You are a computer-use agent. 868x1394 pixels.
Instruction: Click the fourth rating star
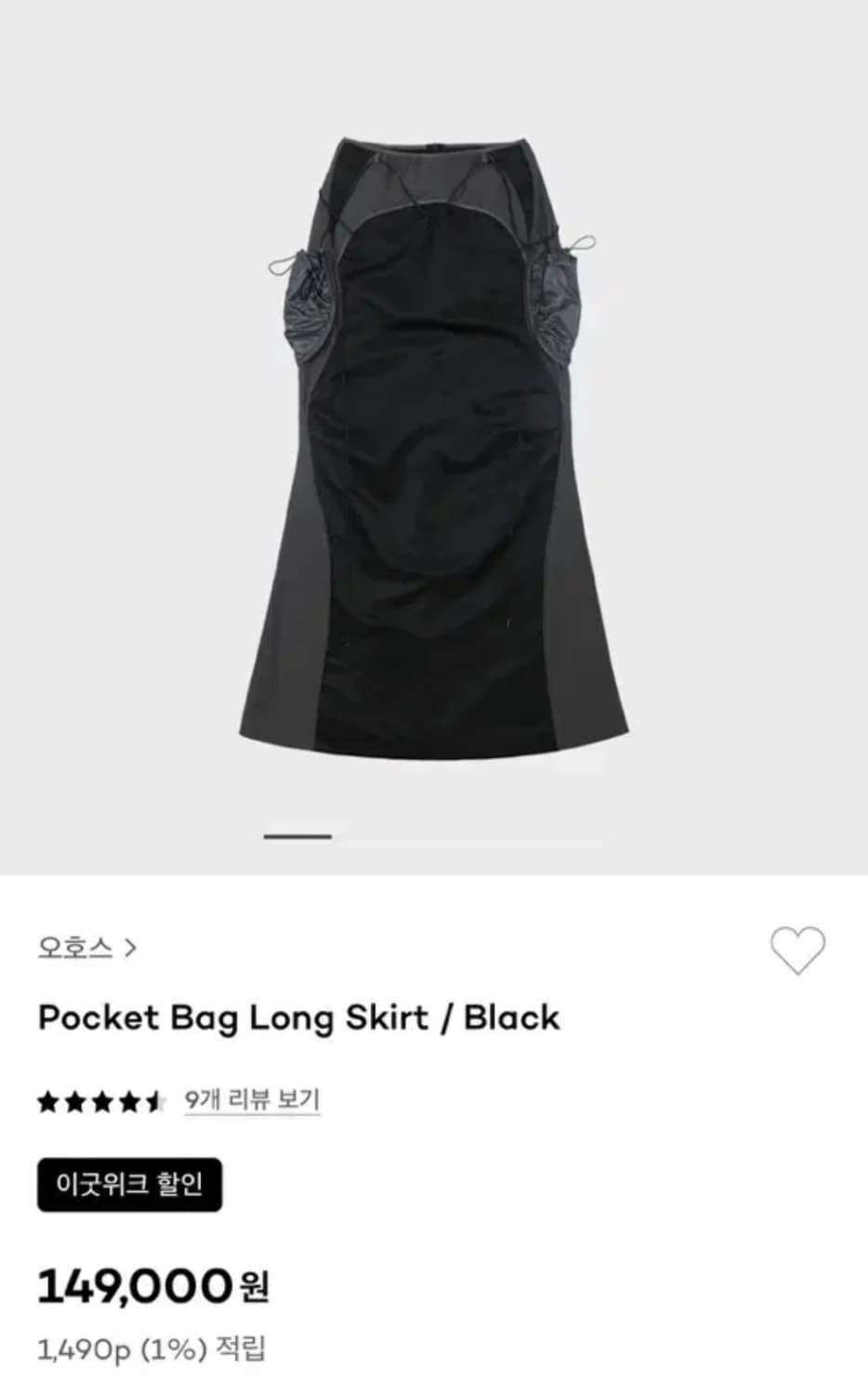[127, 1099]
